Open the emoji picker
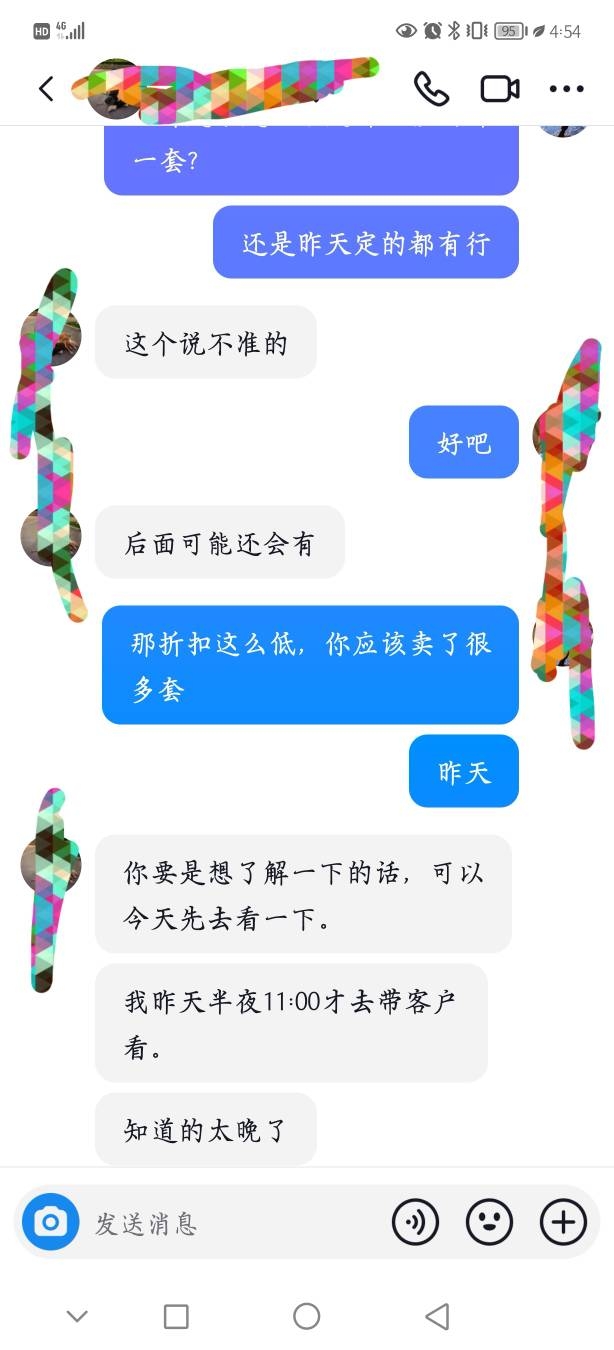This screenshot has height=1350, width=614. (490, 1222)
